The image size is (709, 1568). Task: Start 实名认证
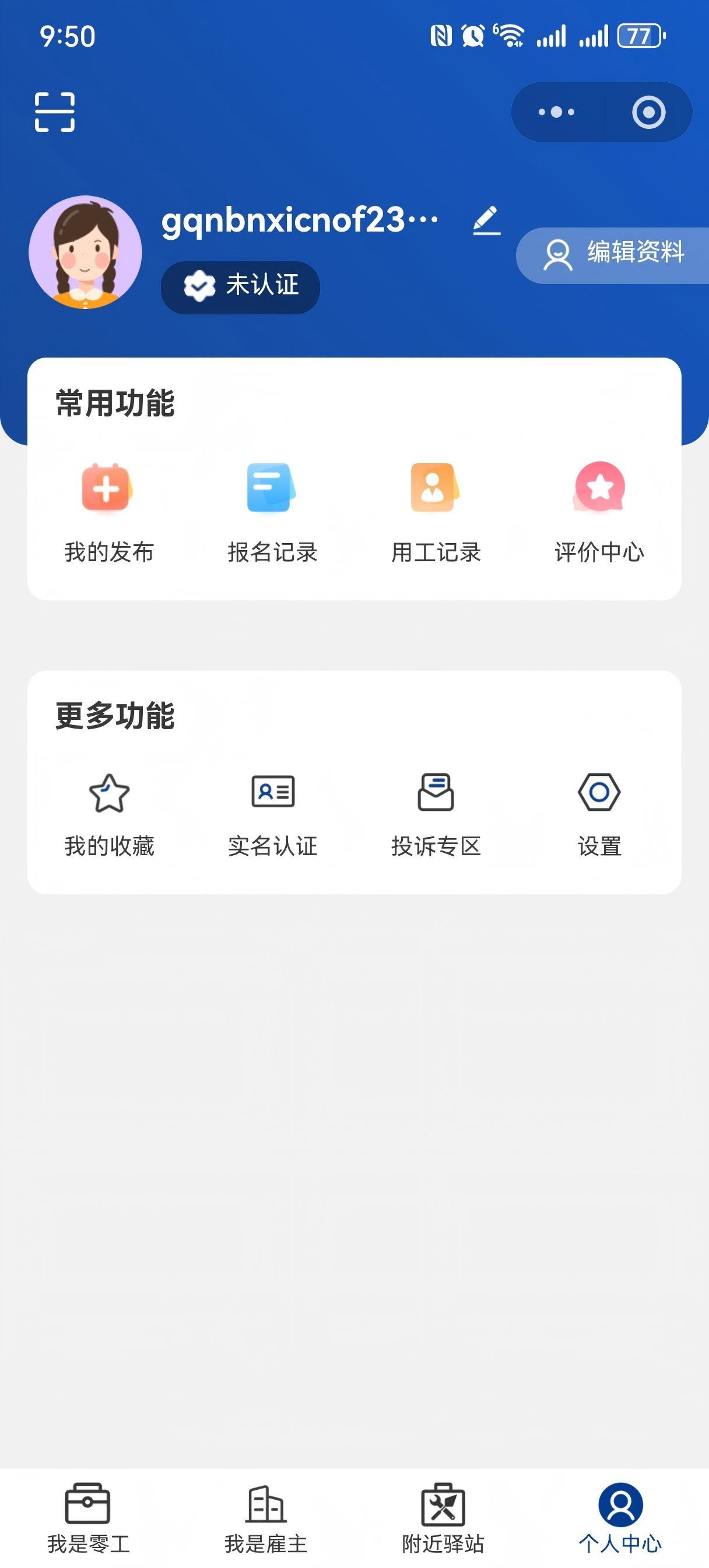pyautogui.click(x=272, y=814)
